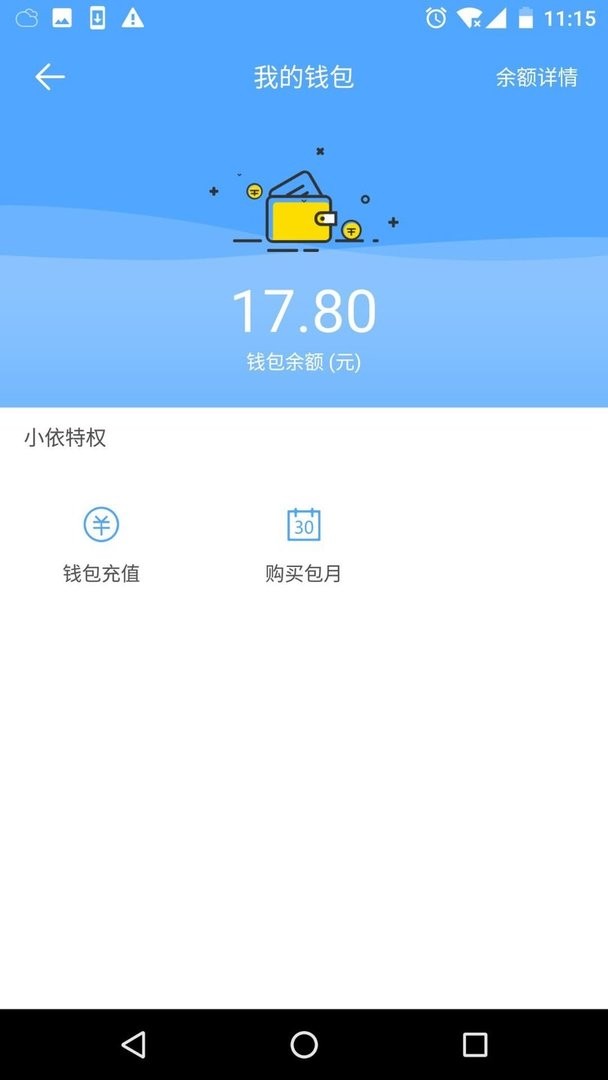Select 钱包充值 to top up wallet
Screen dimensions: 608x1080
(101, 544)
